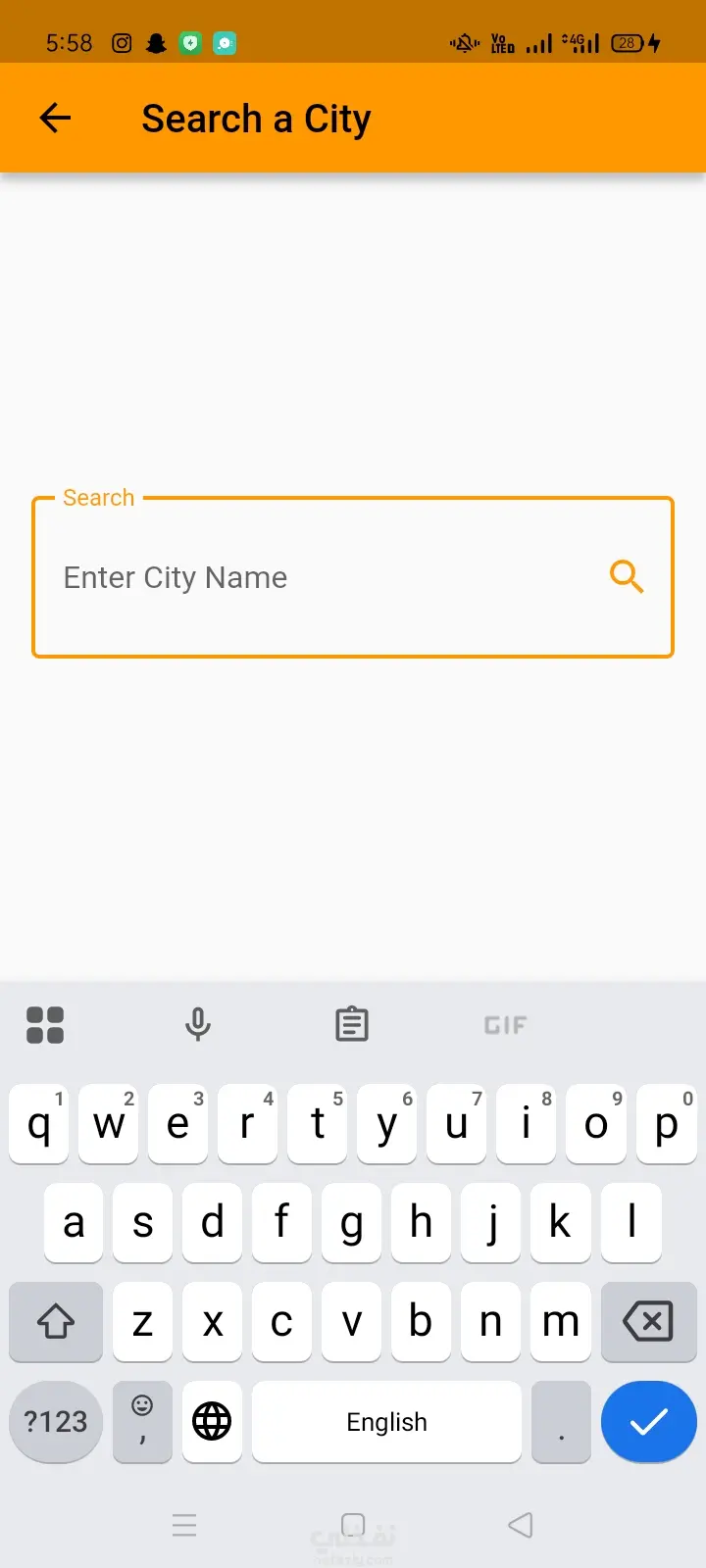This screenshot has height=1568, width=706.
Task: Enable shift on the keyboard
Action: pyautogui.click(x=56, y=1321)
